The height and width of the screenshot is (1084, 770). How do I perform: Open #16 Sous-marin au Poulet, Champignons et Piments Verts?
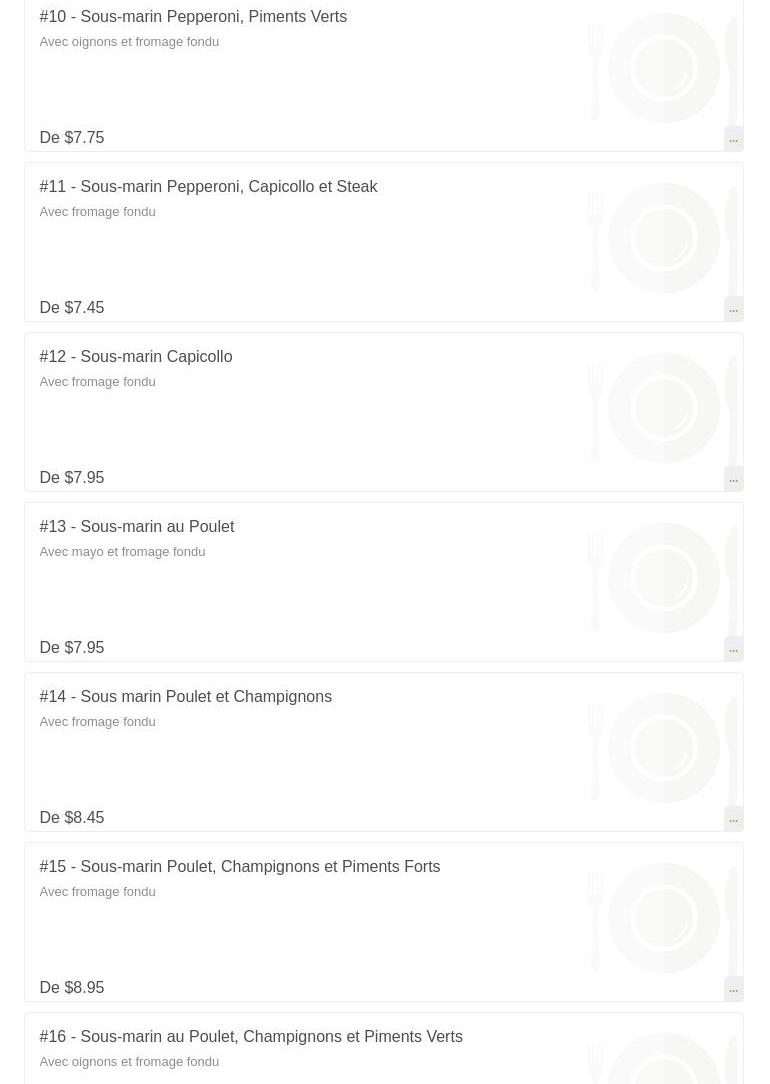(250, 1037)
